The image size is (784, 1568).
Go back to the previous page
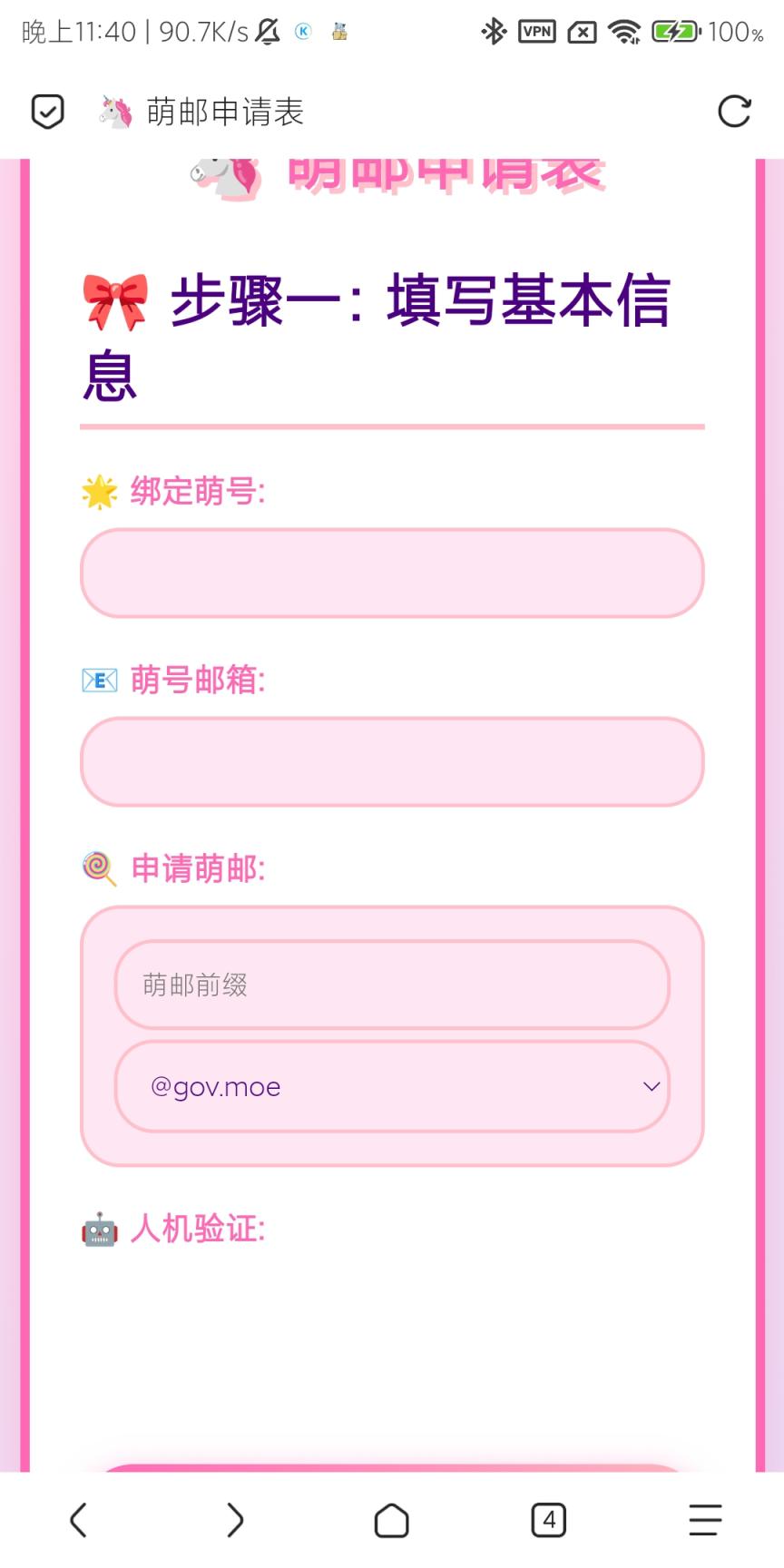(x=79, y=1520)
